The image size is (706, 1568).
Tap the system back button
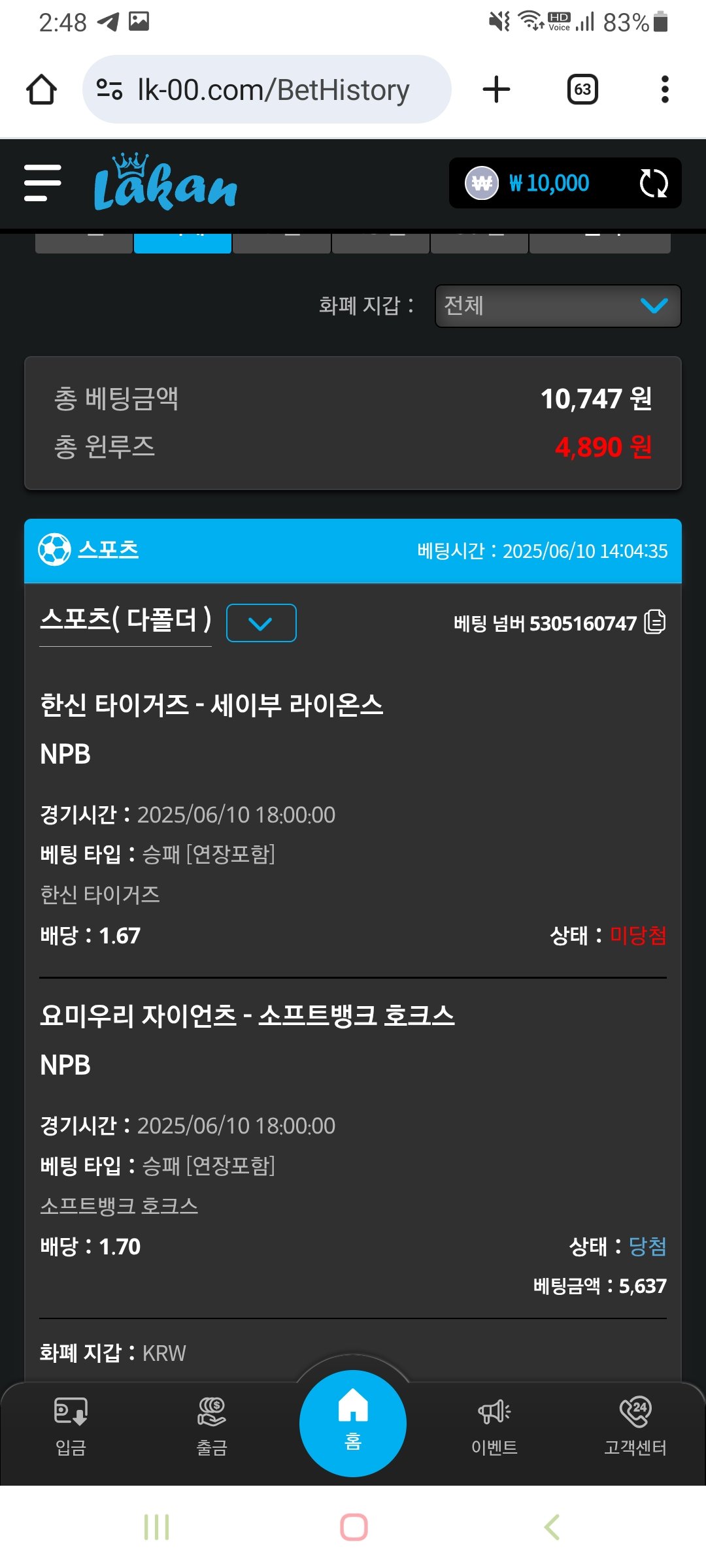coord(551,1527)
